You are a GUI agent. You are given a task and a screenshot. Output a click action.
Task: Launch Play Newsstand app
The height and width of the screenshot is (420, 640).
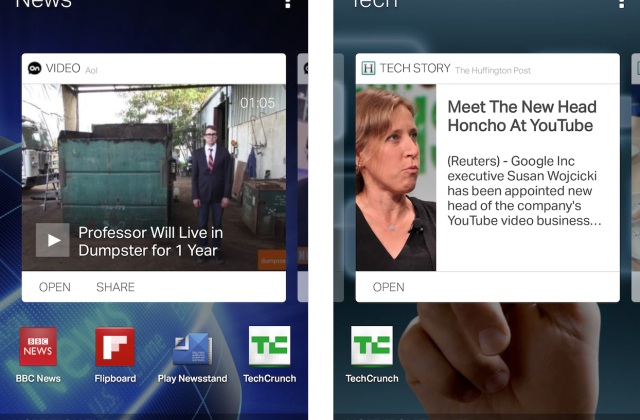pyautogui.click(x=192, y=347)
